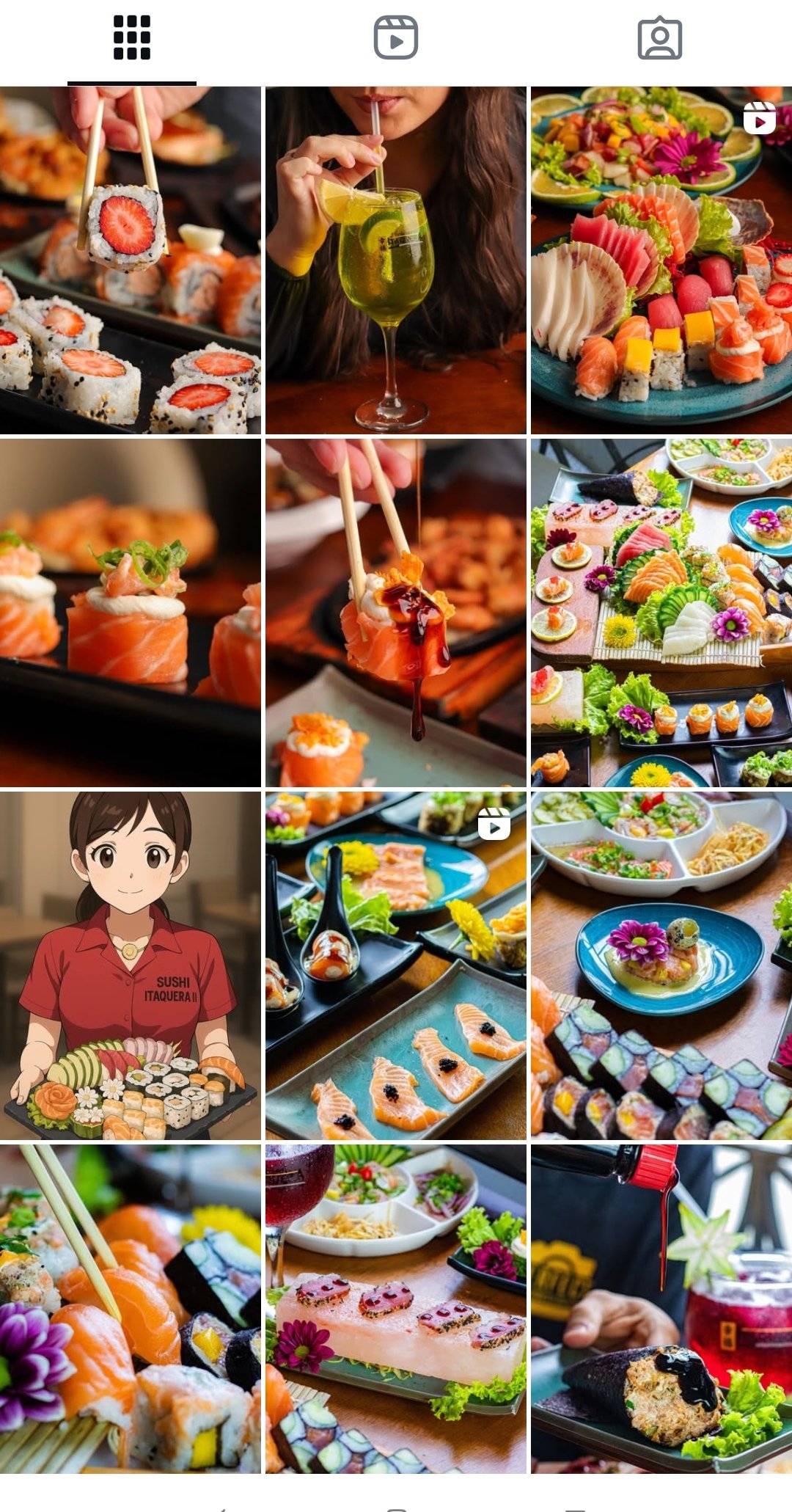Open the anime girl Sushi Itaquera post

coord(131,965)
